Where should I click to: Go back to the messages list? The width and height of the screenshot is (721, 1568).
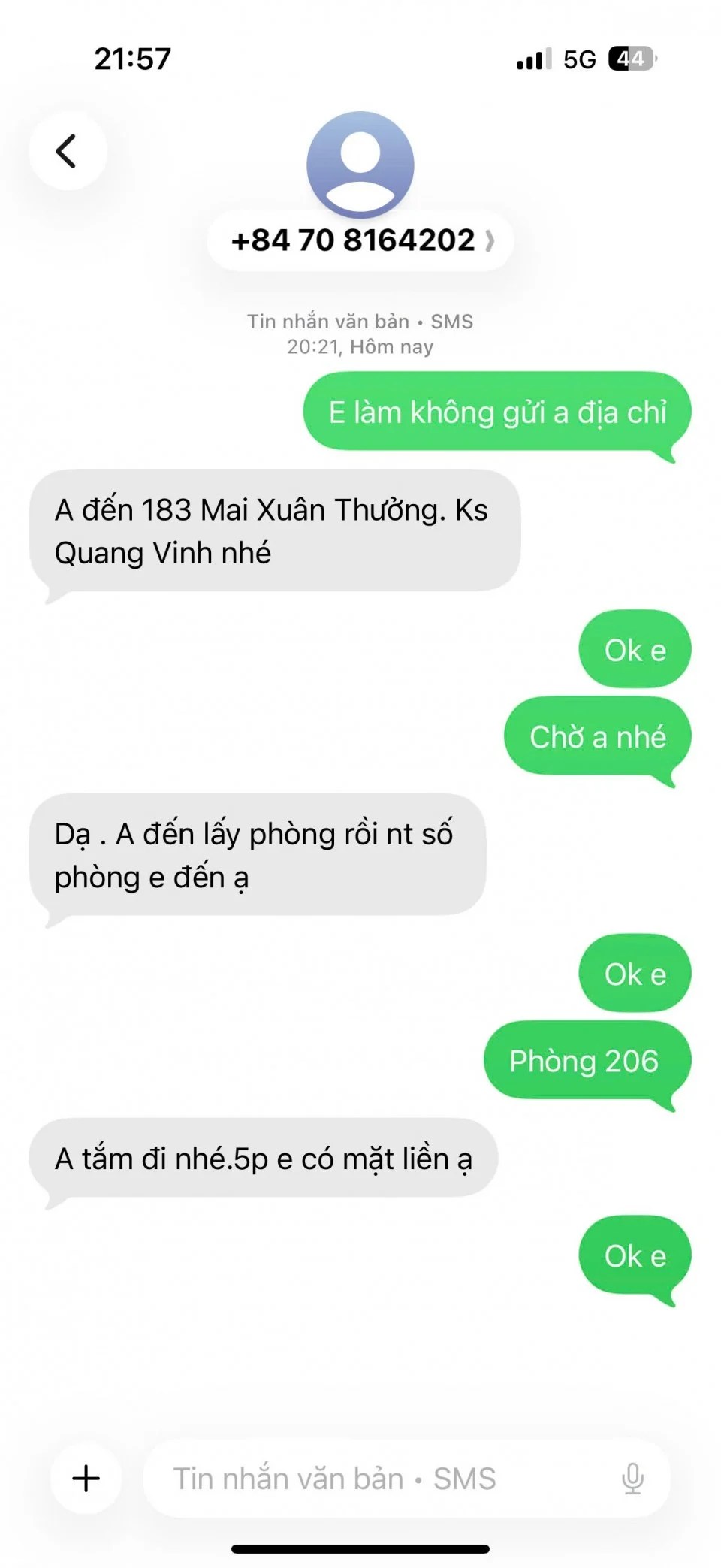[68, 151]
